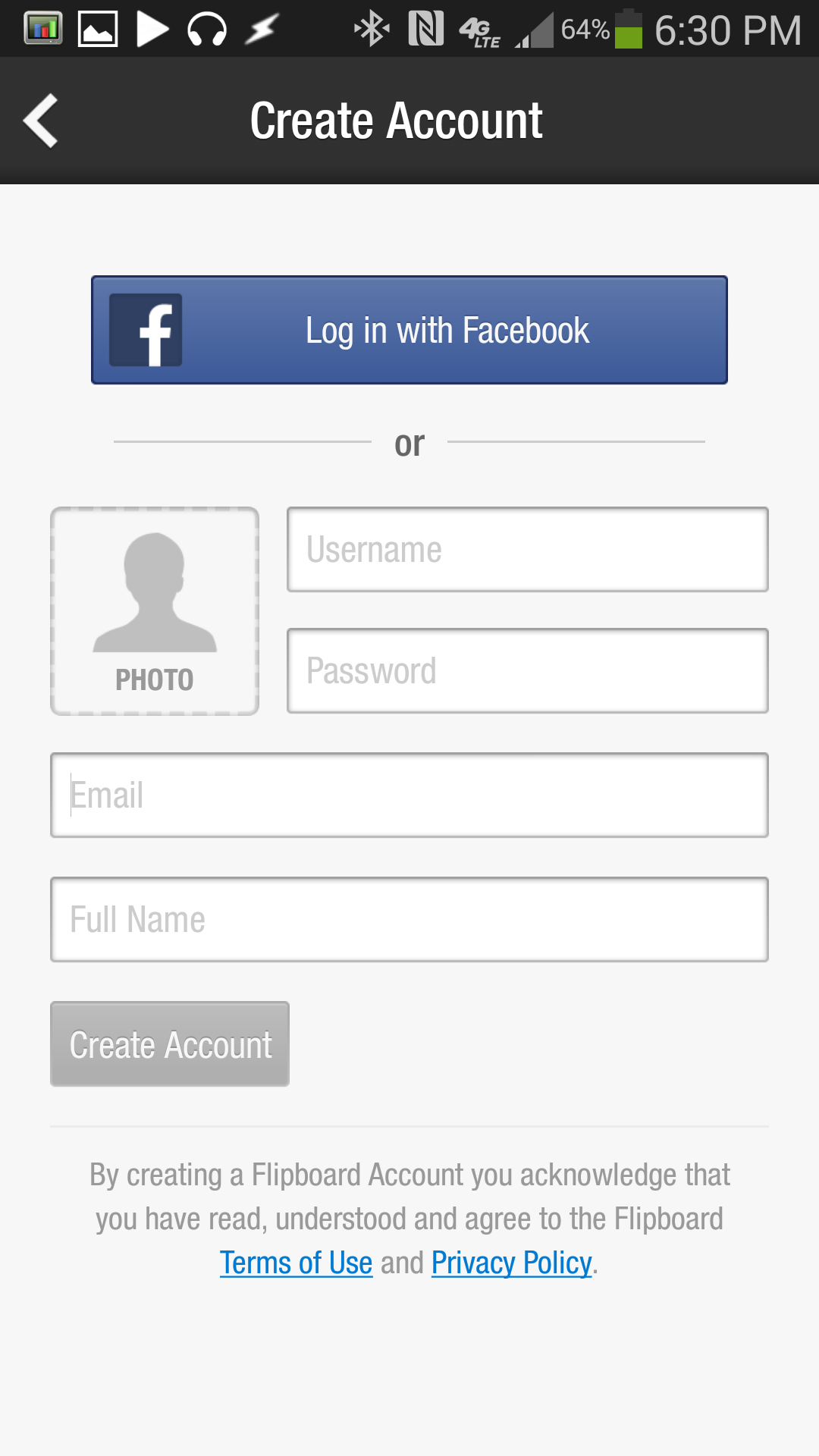Click the Full Name field
Image resolution: width=819 pixels, height=1456 pixels.
(x=409, y=919)
